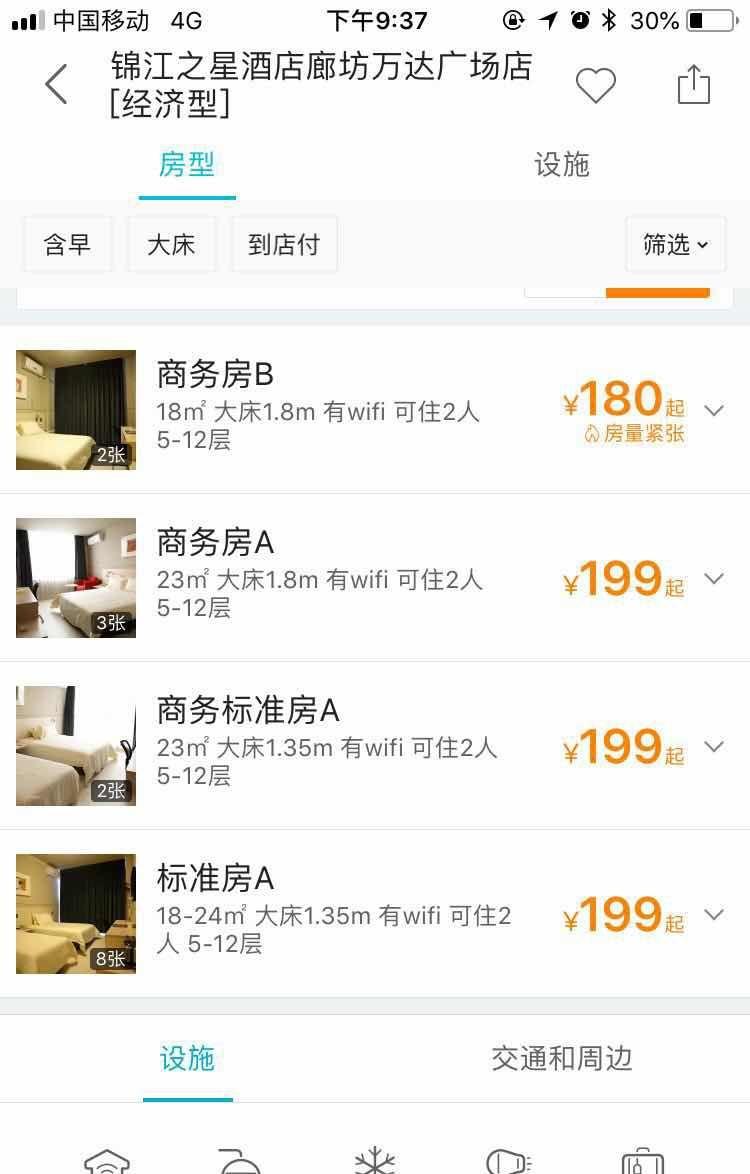
Task: Expand the 商务房A price options
Action: (x=713, y=578)
